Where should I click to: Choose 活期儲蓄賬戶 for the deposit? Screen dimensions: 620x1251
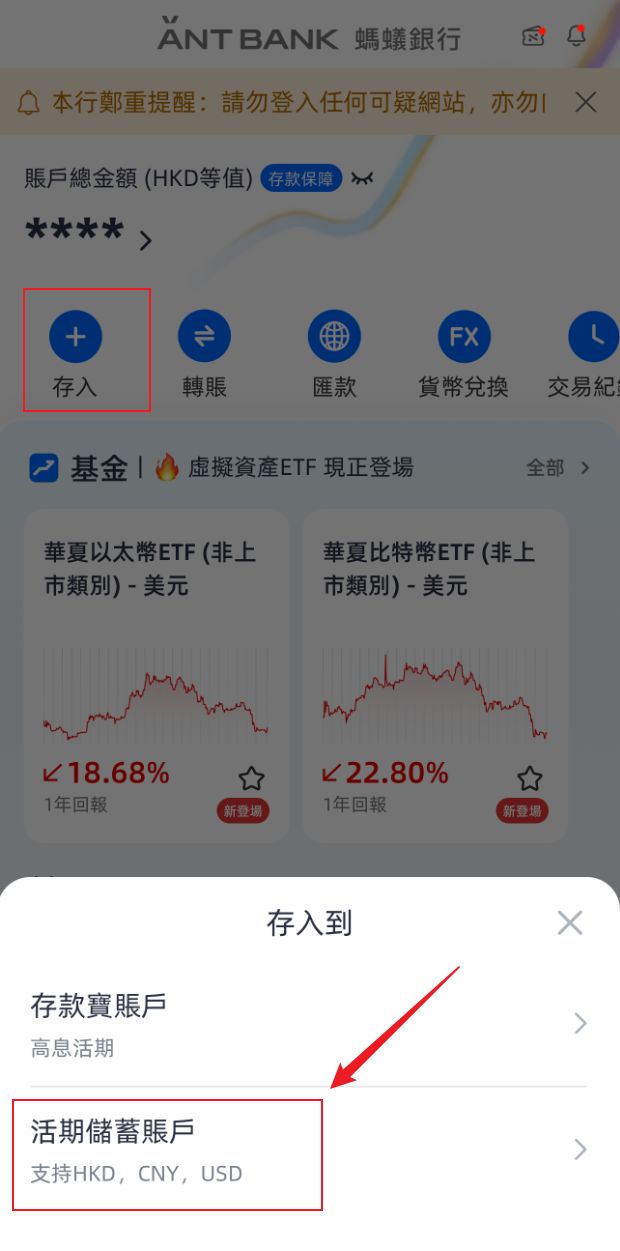308,1150
